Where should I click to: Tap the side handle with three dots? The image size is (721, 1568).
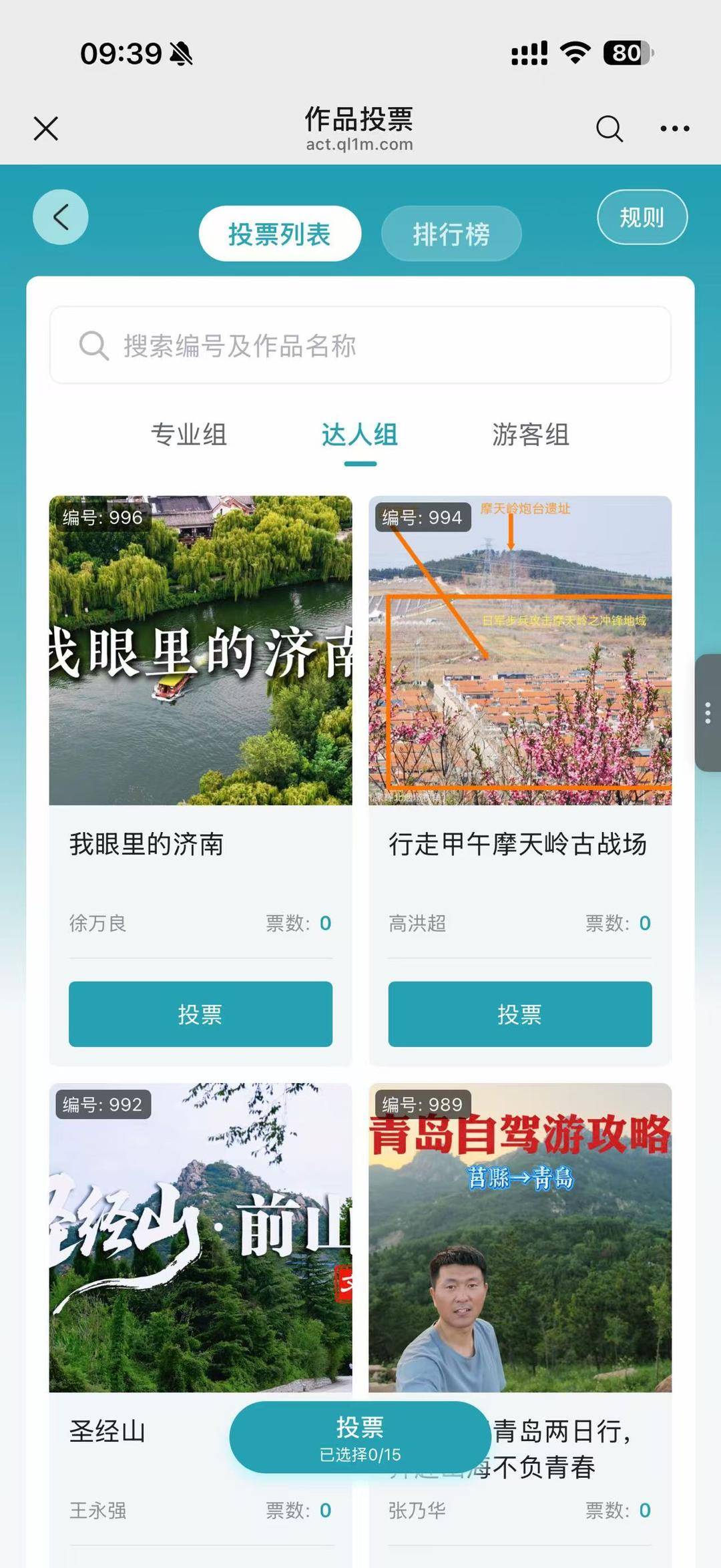[708, 713]
